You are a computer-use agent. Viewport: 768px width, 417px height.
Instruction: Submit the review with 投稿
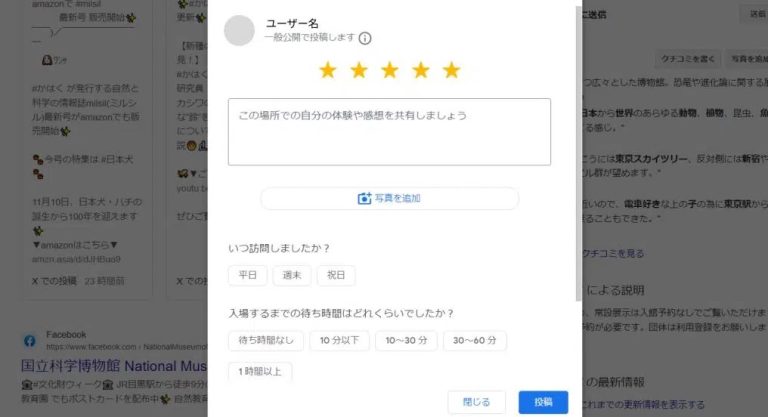pos(543,402)
